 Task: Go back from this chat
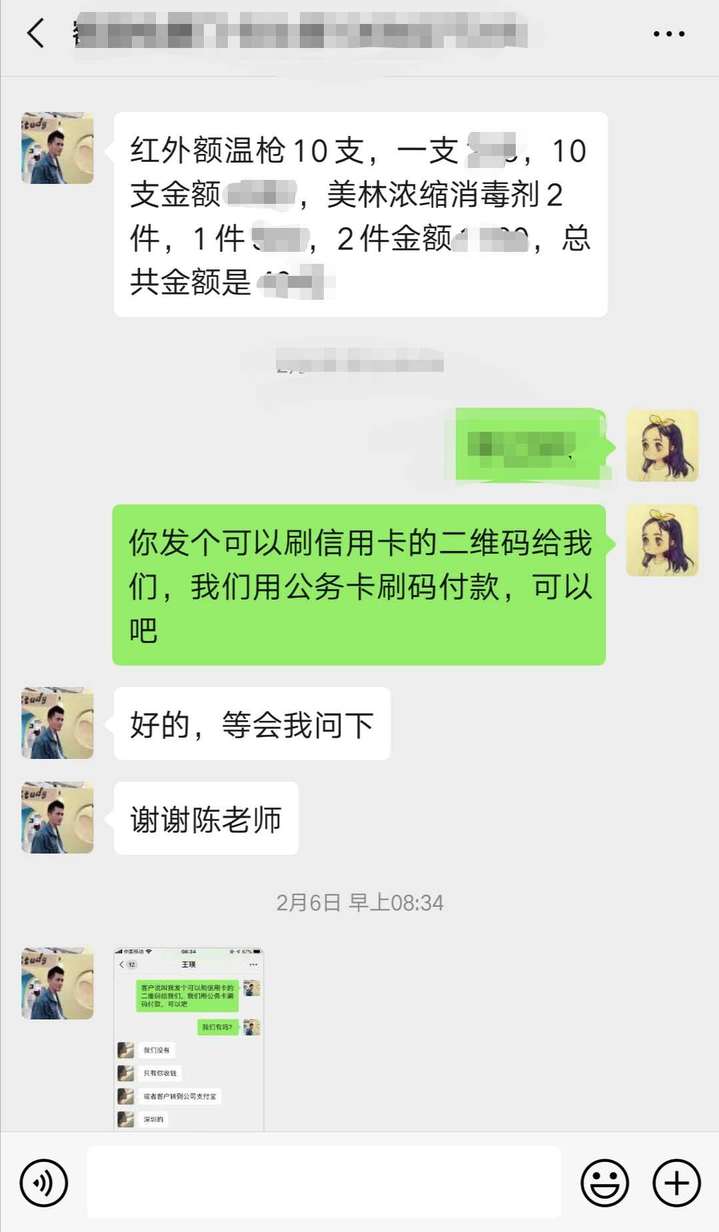click(x=36, y=33)
